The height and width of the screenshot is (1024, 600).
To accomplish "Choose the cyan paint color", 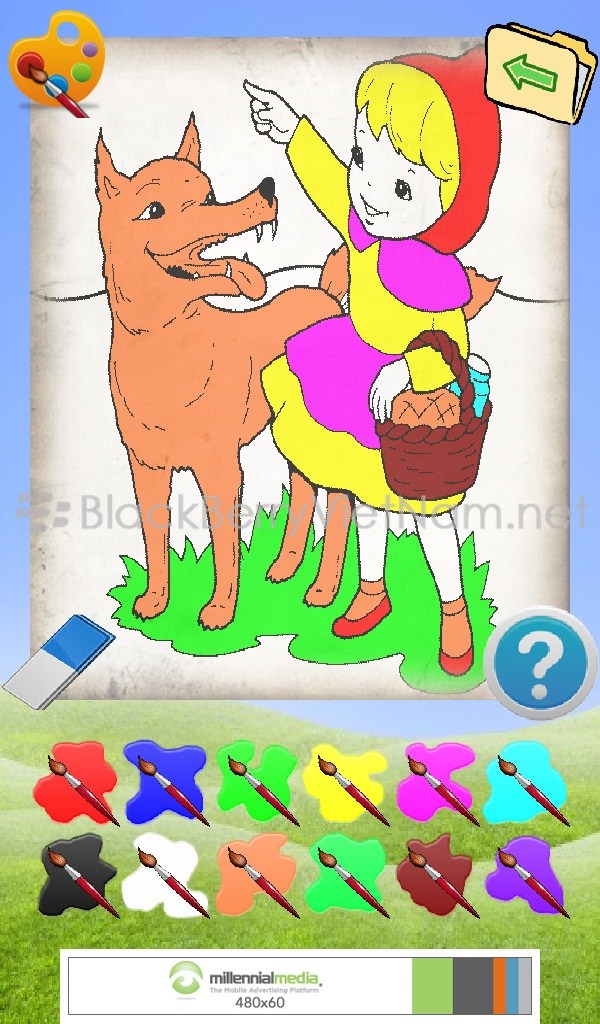I will pos(526,782).
